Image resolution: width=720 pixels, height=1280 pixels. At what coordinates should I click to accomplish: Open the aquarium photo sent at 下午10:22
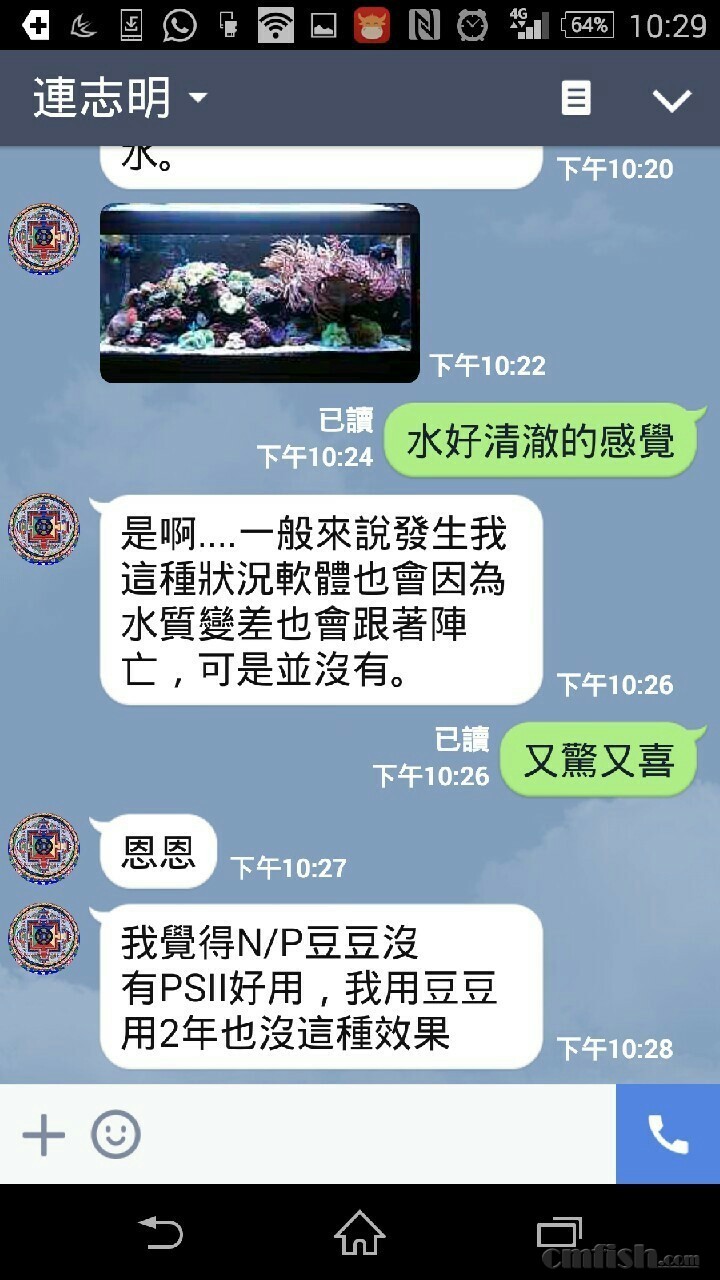tap(260, 292)
